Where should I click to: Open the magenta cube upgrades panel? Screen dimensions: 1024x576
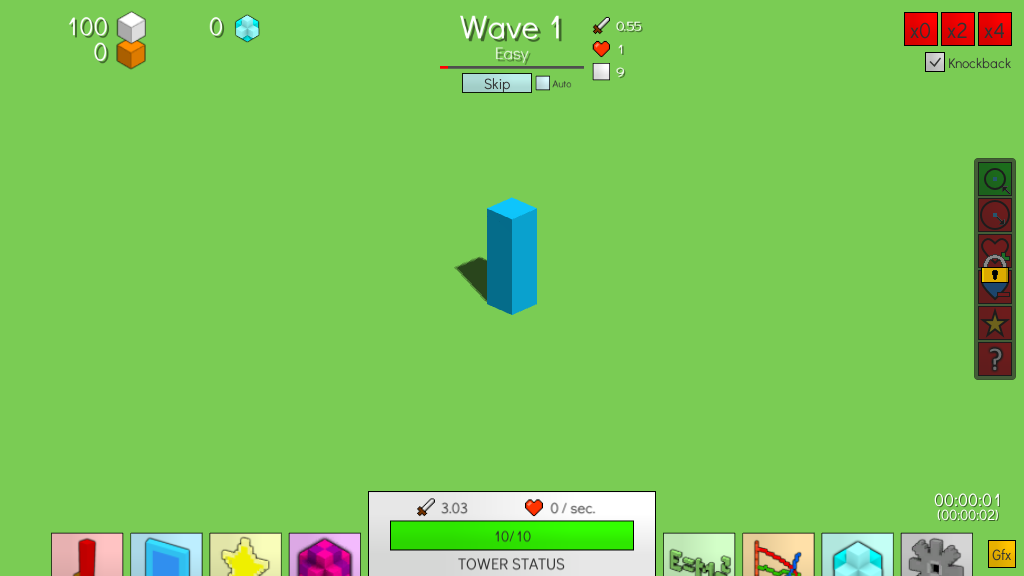[324, 556]
